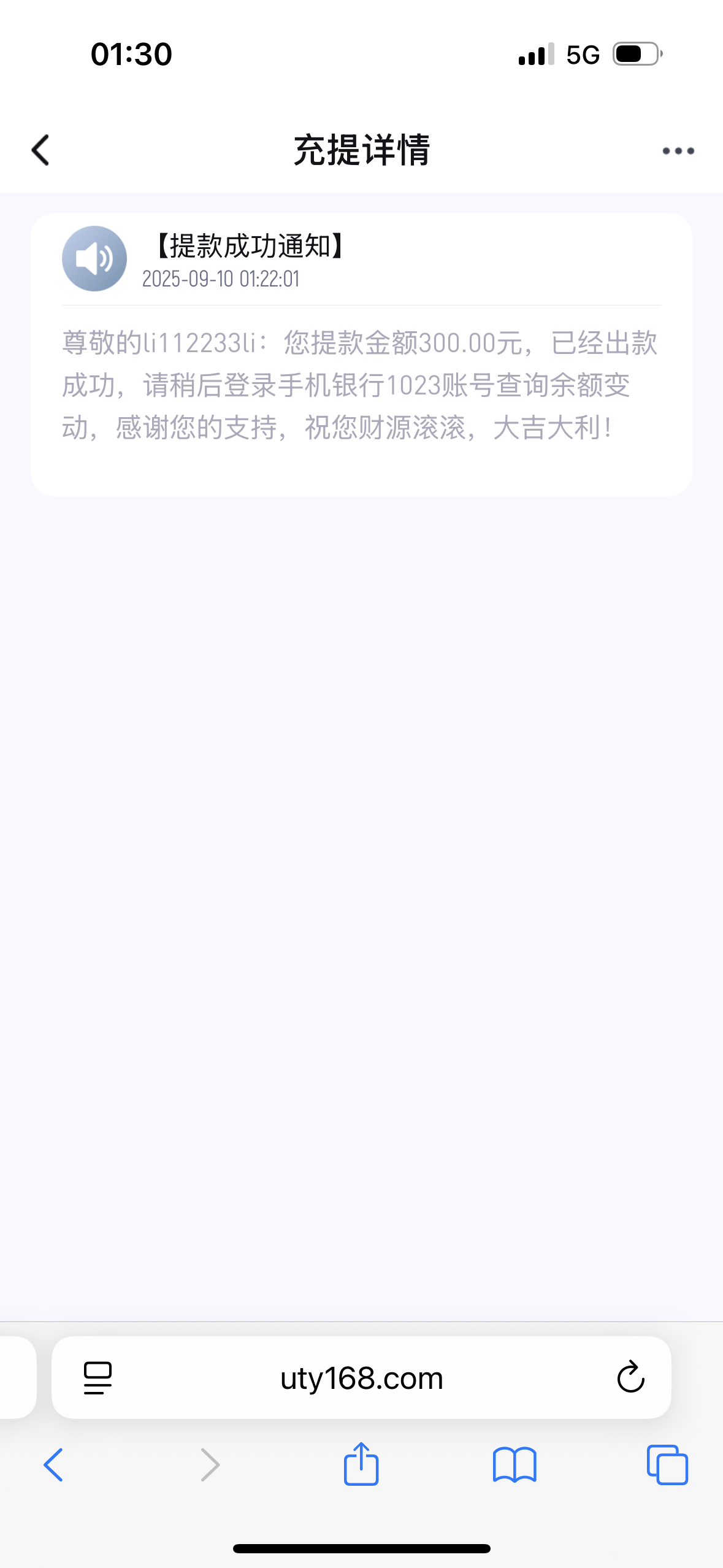Screen dimensions: 723x1568
Task: Open the three-dot overflow menu
Action: (678, 151)
